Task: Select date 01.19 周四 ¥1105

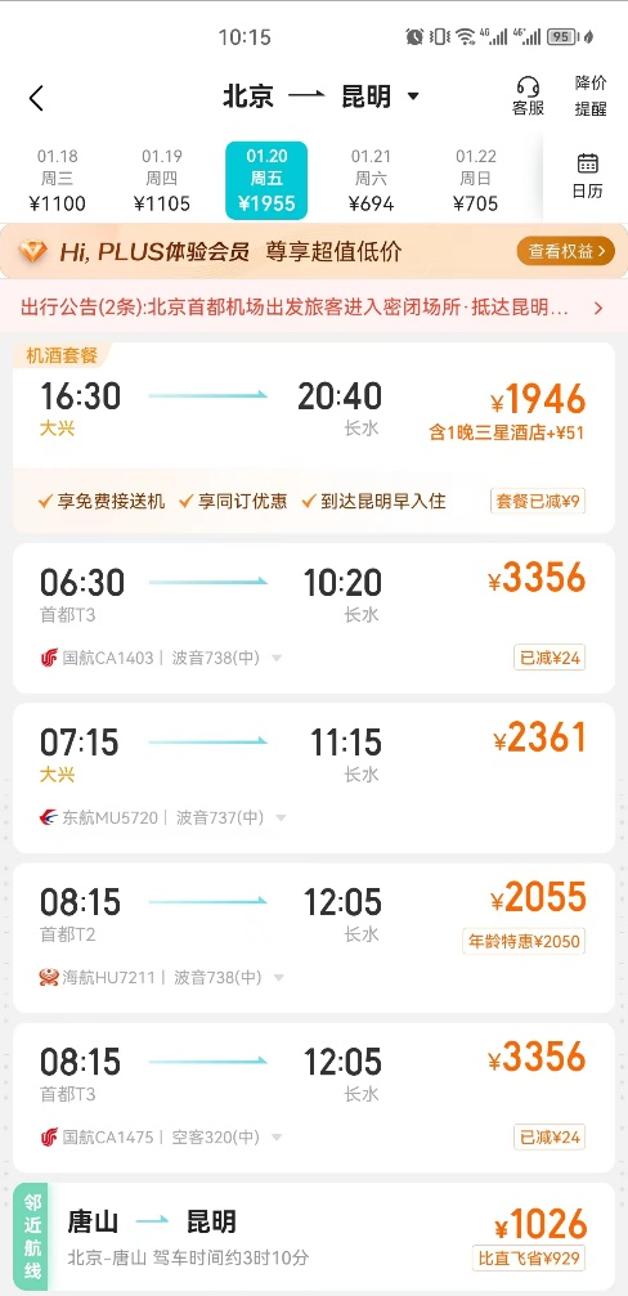Action: [162, 180]
